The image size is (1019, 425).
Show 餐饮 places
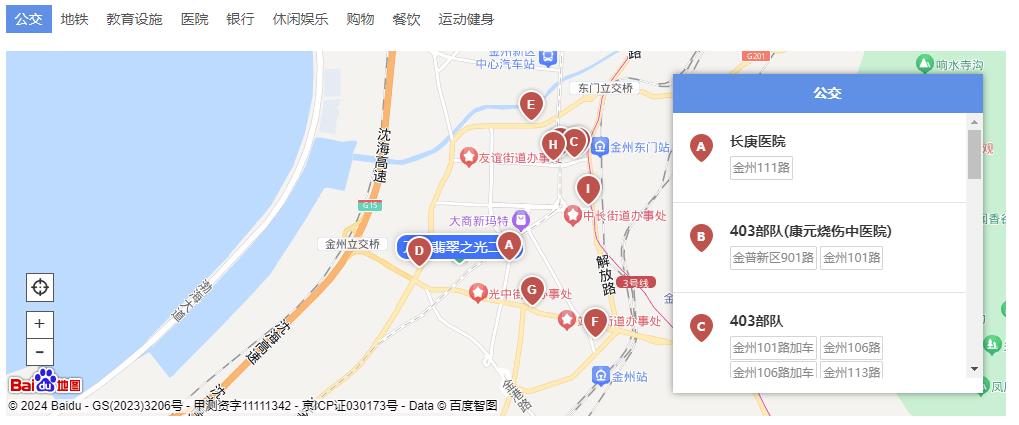point(406,19)
